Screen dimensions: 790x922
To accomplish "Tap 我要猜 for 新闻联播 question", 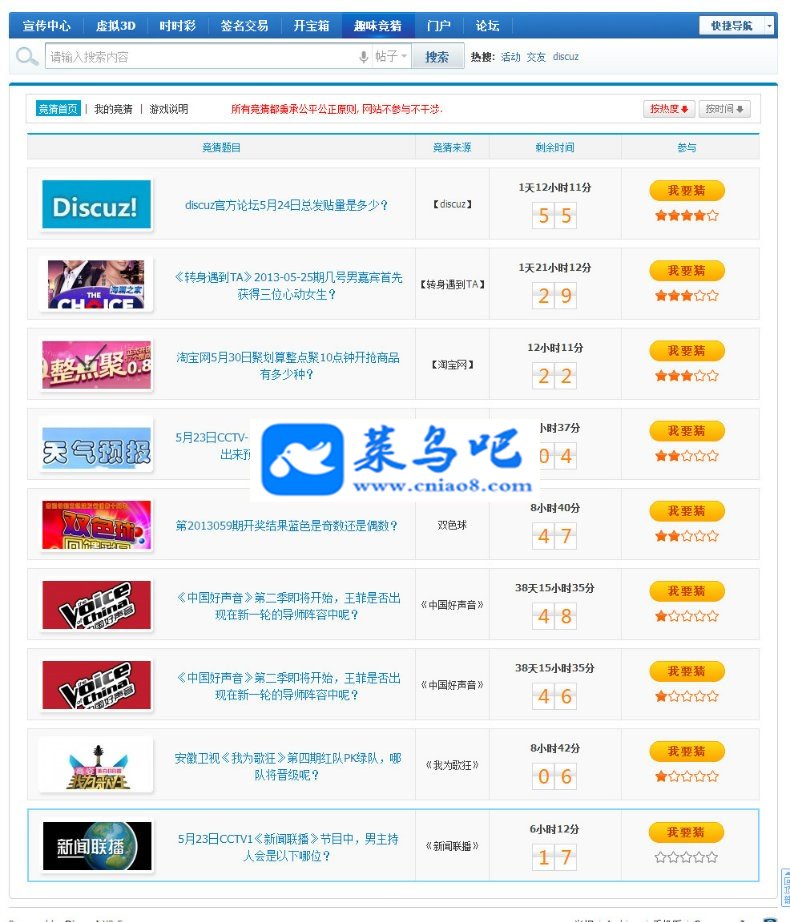I will (x=686, y=832).
